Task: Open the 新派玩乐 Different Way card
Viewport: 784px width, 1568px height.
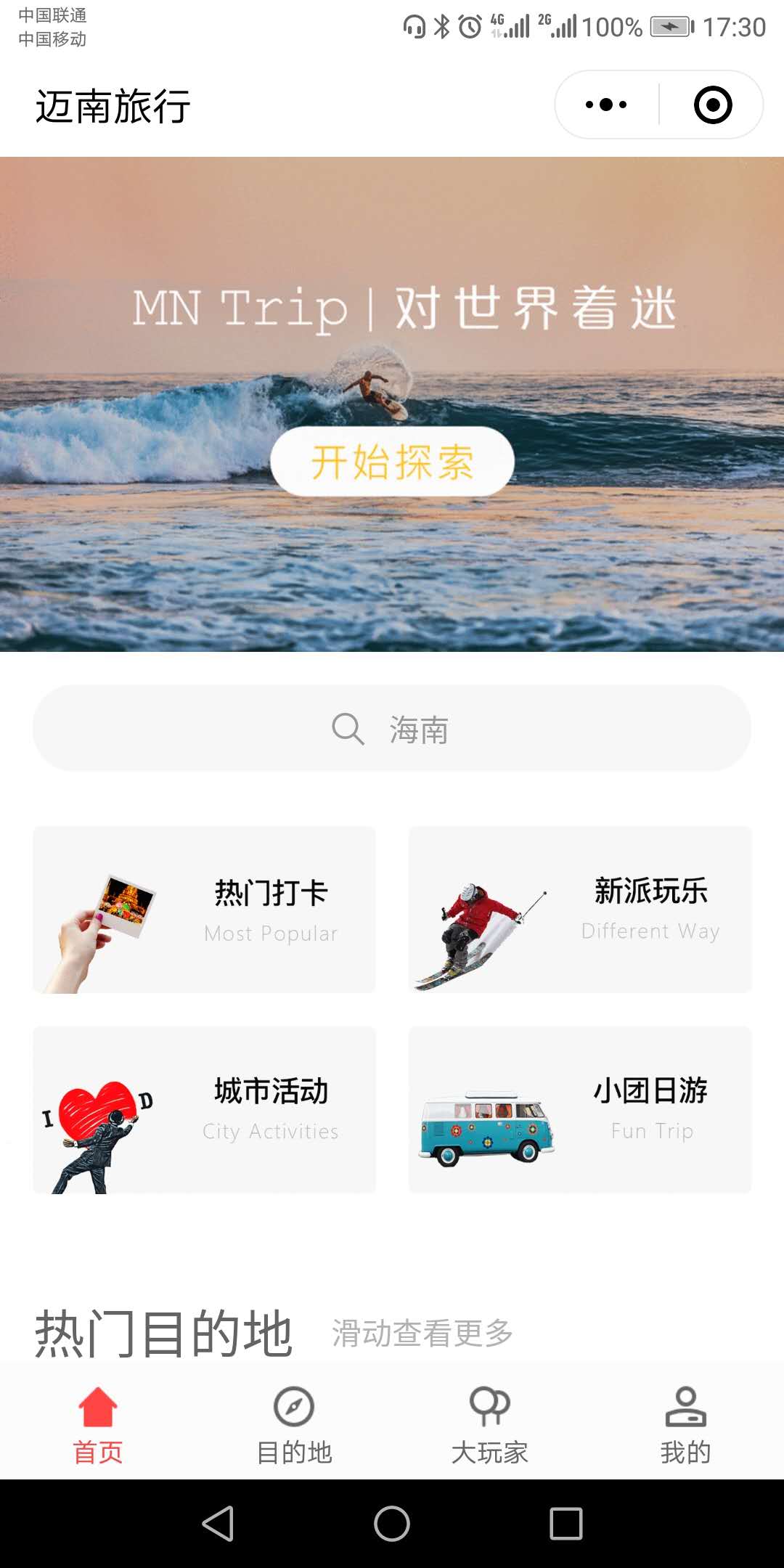Action: coord(579,910)
